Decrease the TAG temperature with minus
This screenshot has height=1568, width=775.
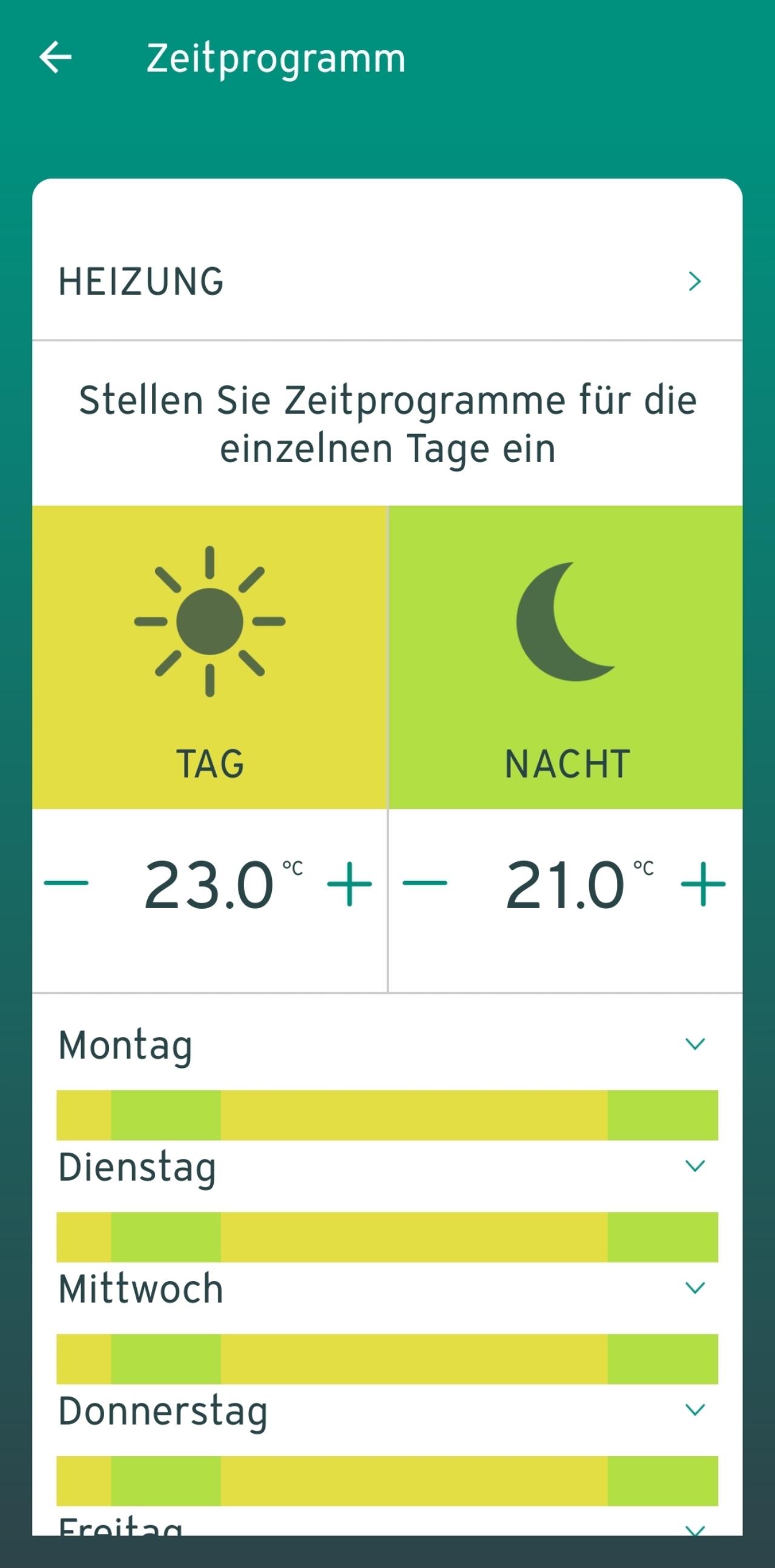pos(67,883)
